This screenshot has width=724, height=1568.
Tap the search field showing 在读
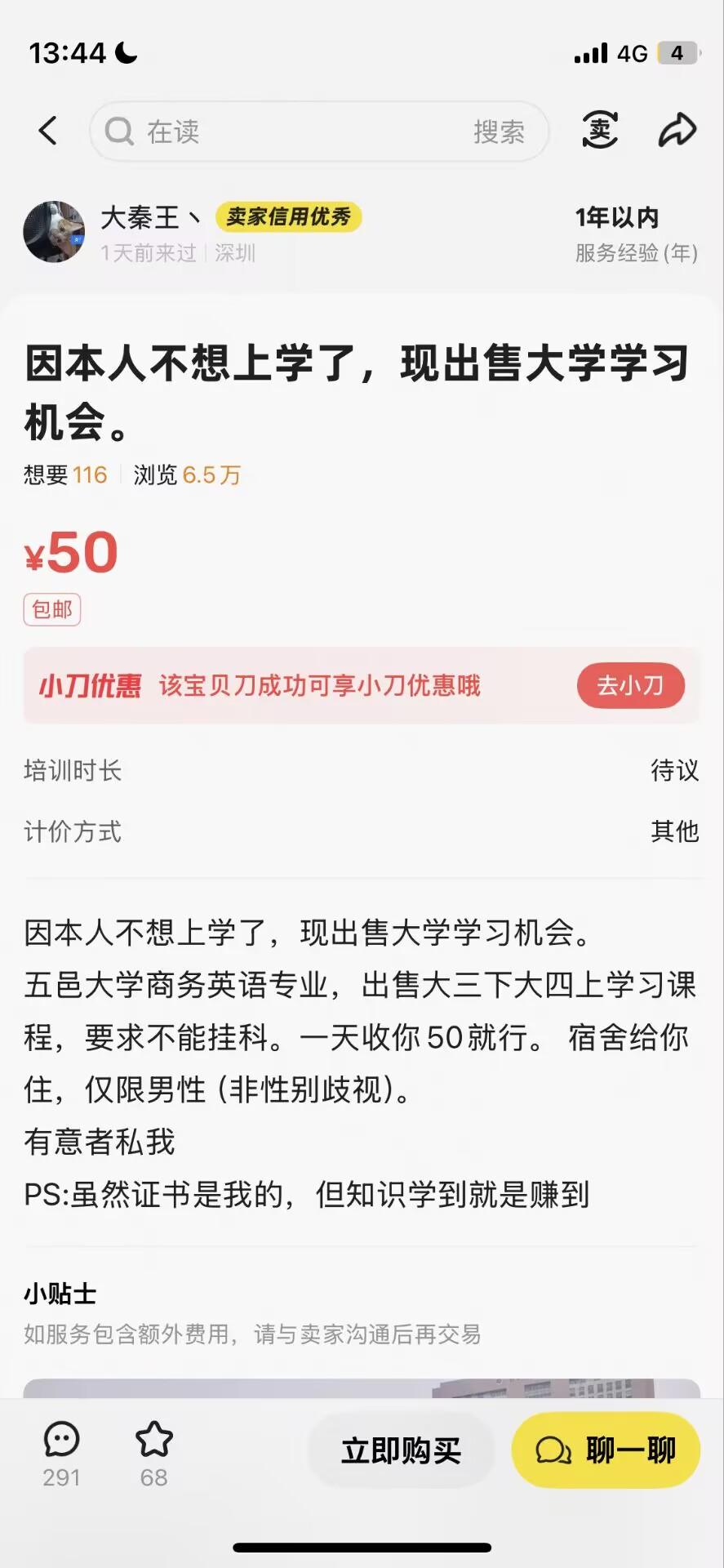point(278,131)
